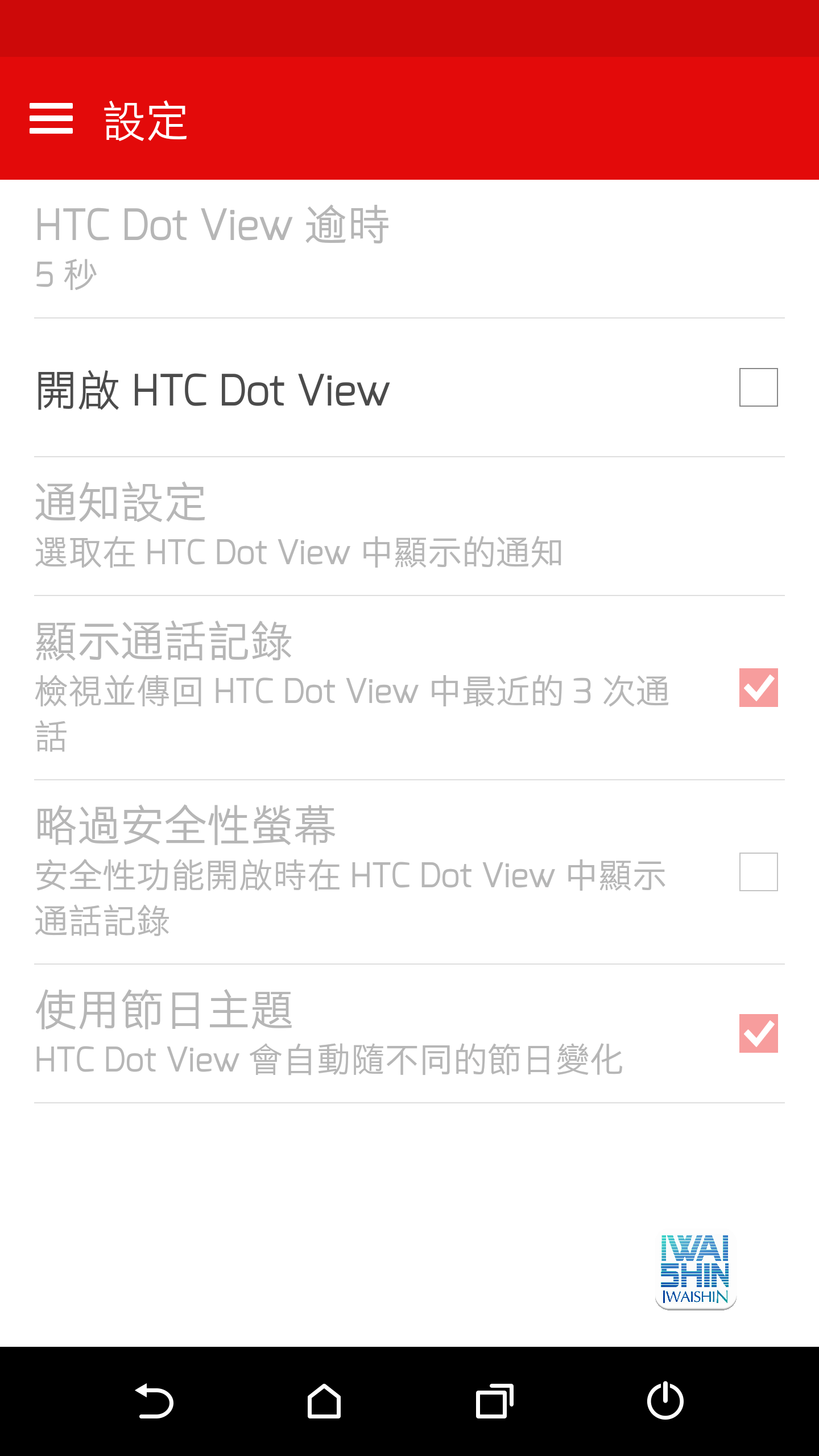Screen dimensions: 819x1456
Task: Uncheck the 使用節日主題 checkbox
Action: click(x=758, y=1033)
